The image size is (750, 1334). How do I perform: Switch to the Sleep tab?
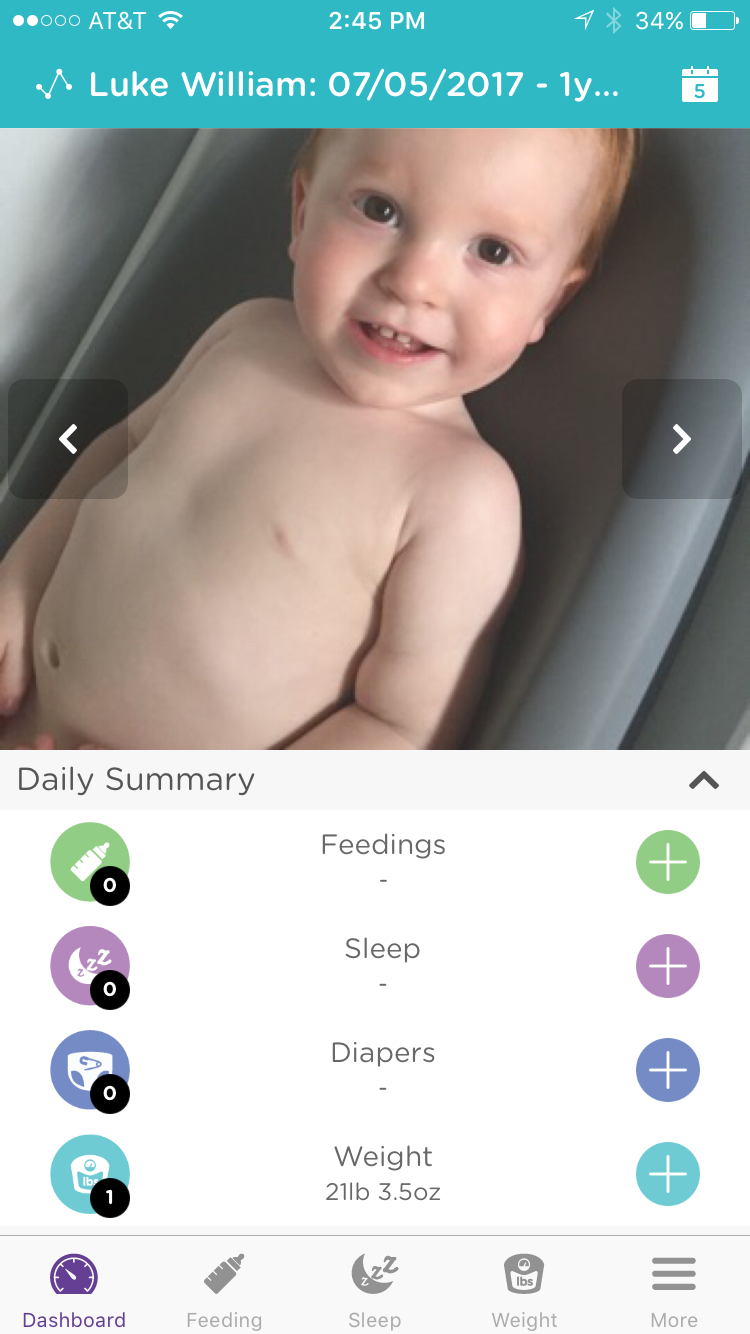click(x=374, y=1292)
